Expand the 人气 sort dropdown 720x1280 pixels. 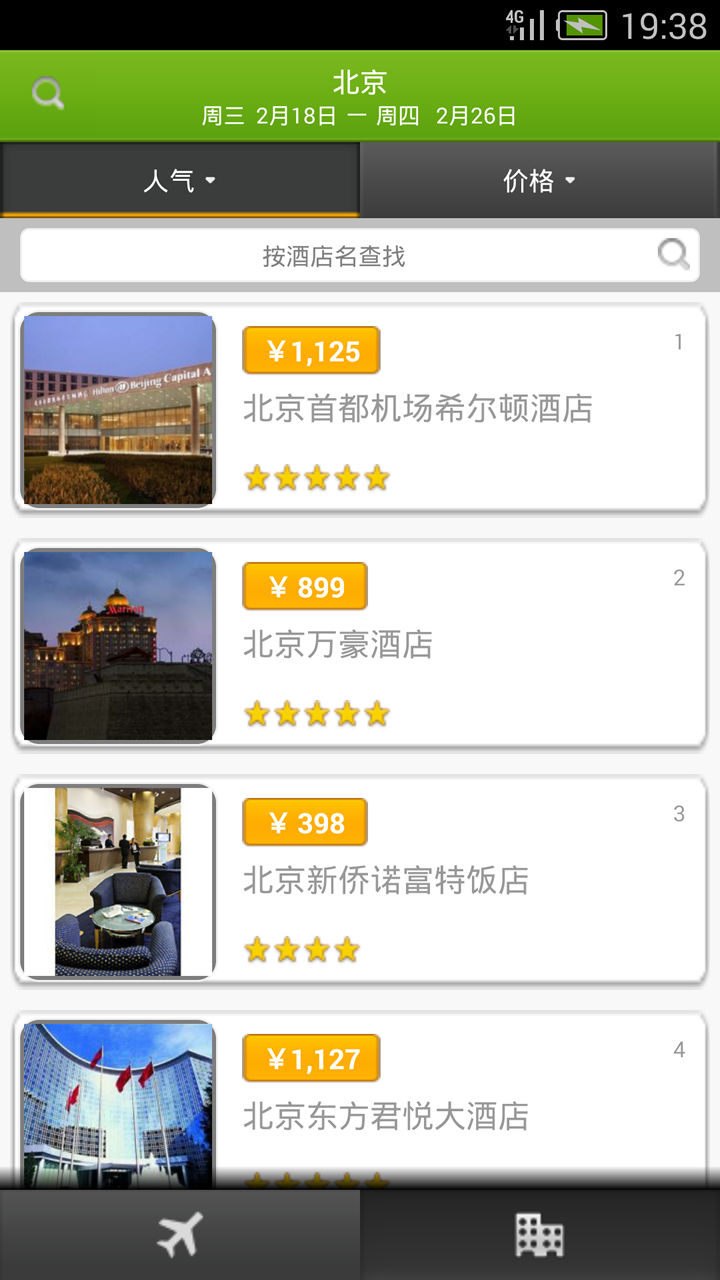(180, 180)
